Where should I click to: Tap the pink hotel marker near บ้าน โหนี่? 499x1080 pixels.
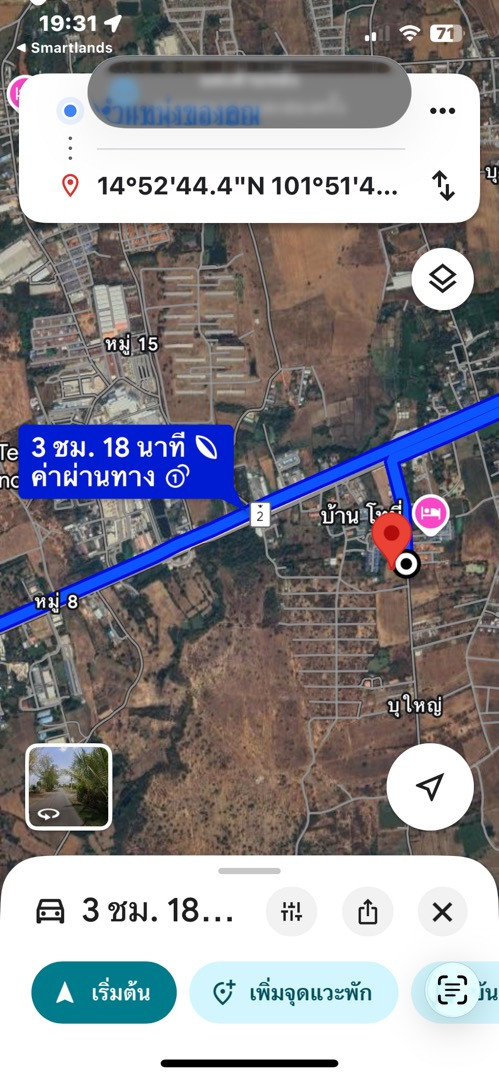[431, 514]
